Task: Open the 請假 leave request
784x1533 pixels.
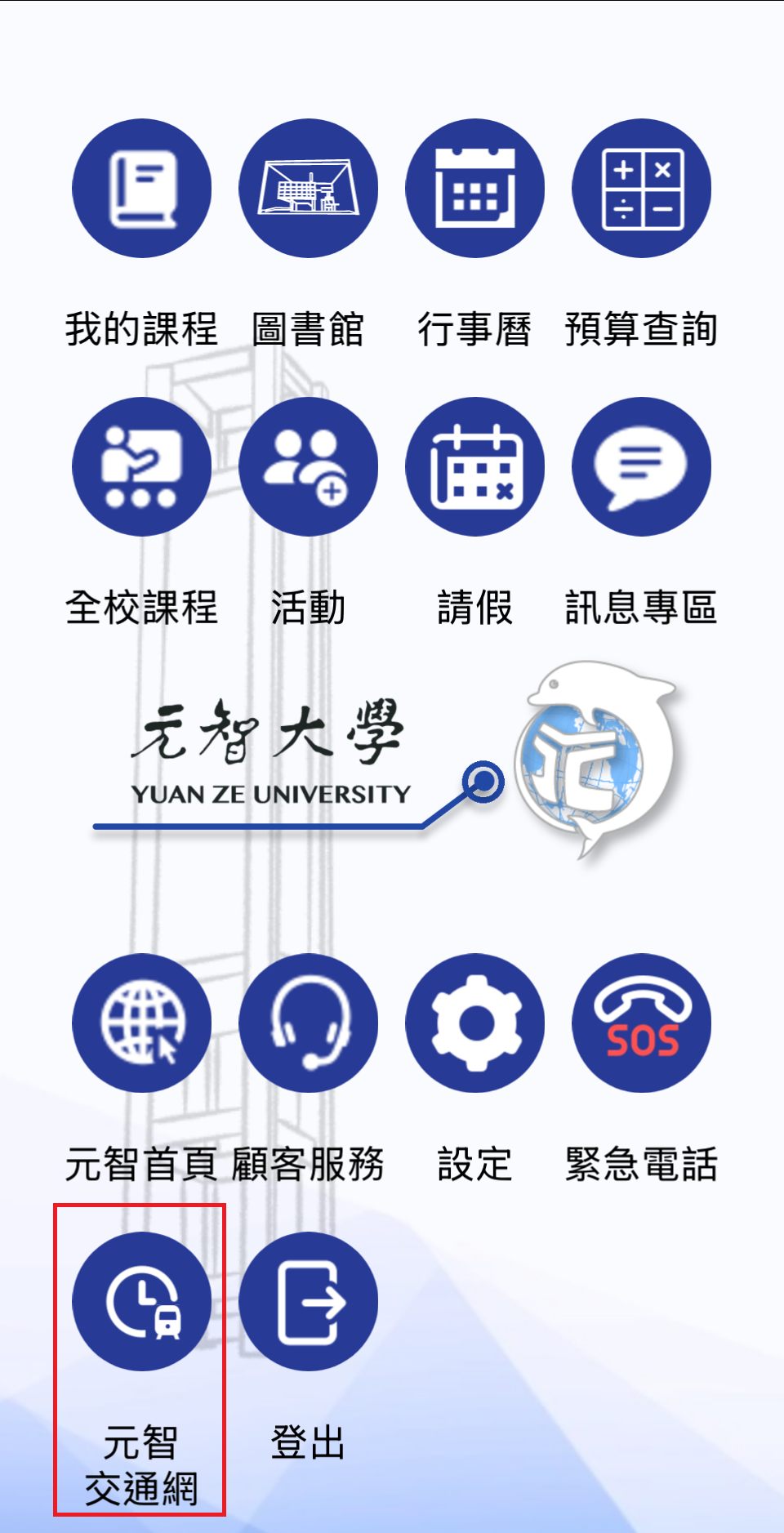Action: click(474, 467)
